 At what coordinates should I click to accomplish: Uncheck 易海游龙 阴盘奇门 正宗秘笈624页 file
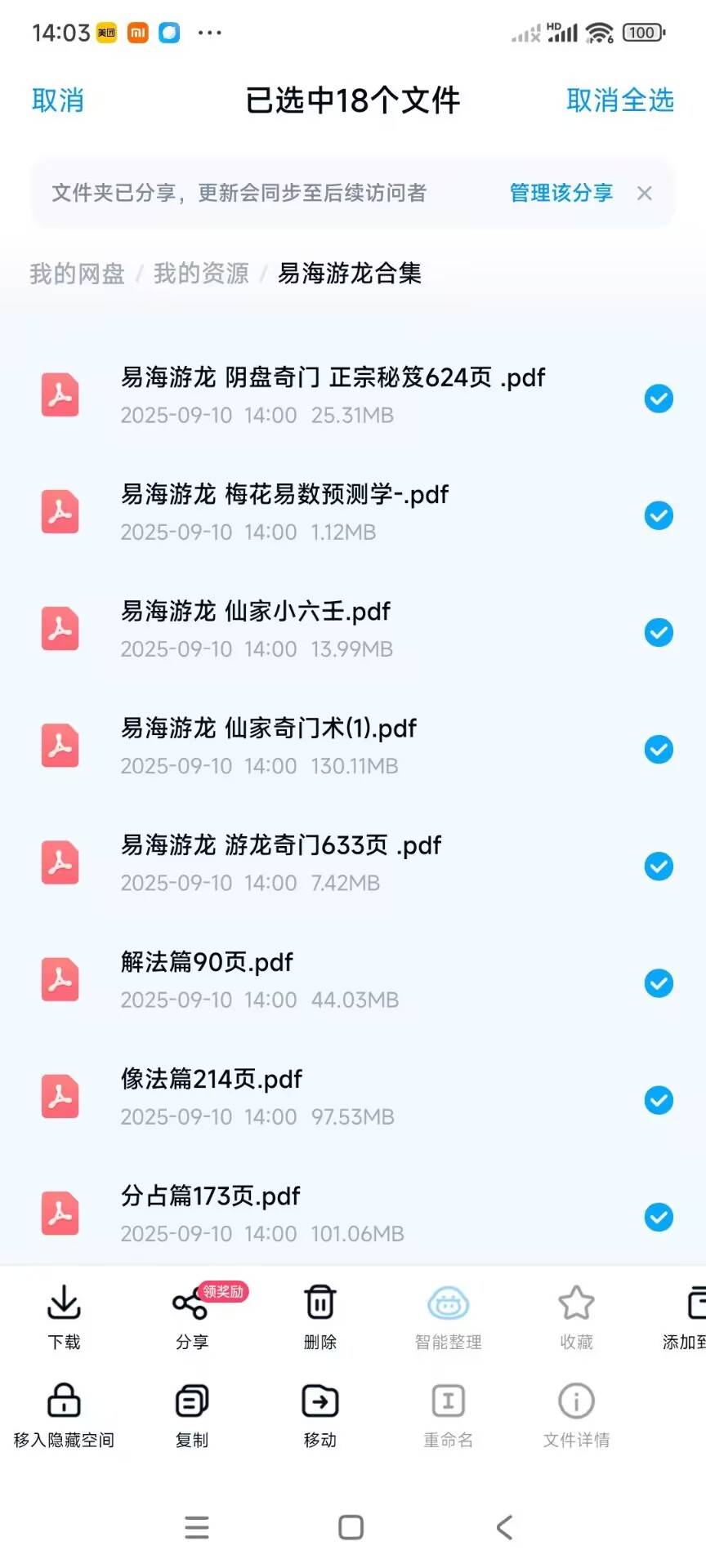pyautogui.click(x=659, y=399)
